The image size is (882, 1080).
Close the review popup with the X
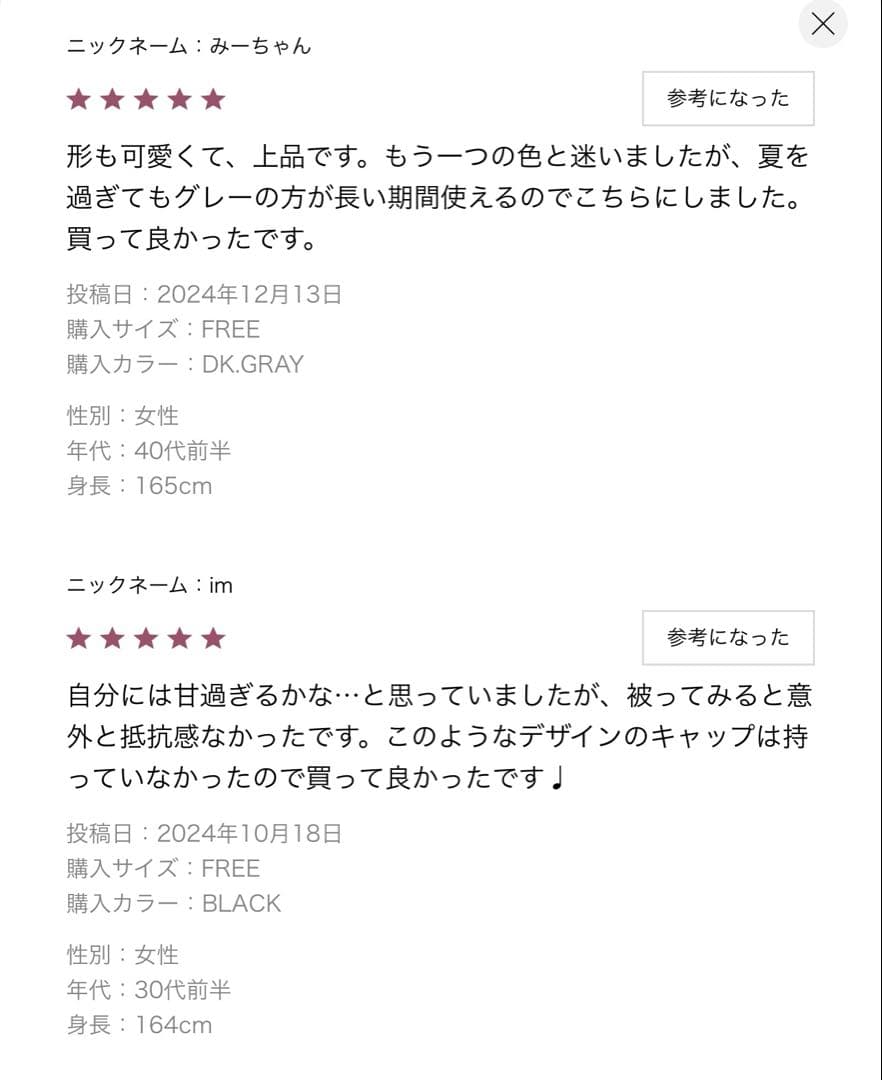click(822, 24)
